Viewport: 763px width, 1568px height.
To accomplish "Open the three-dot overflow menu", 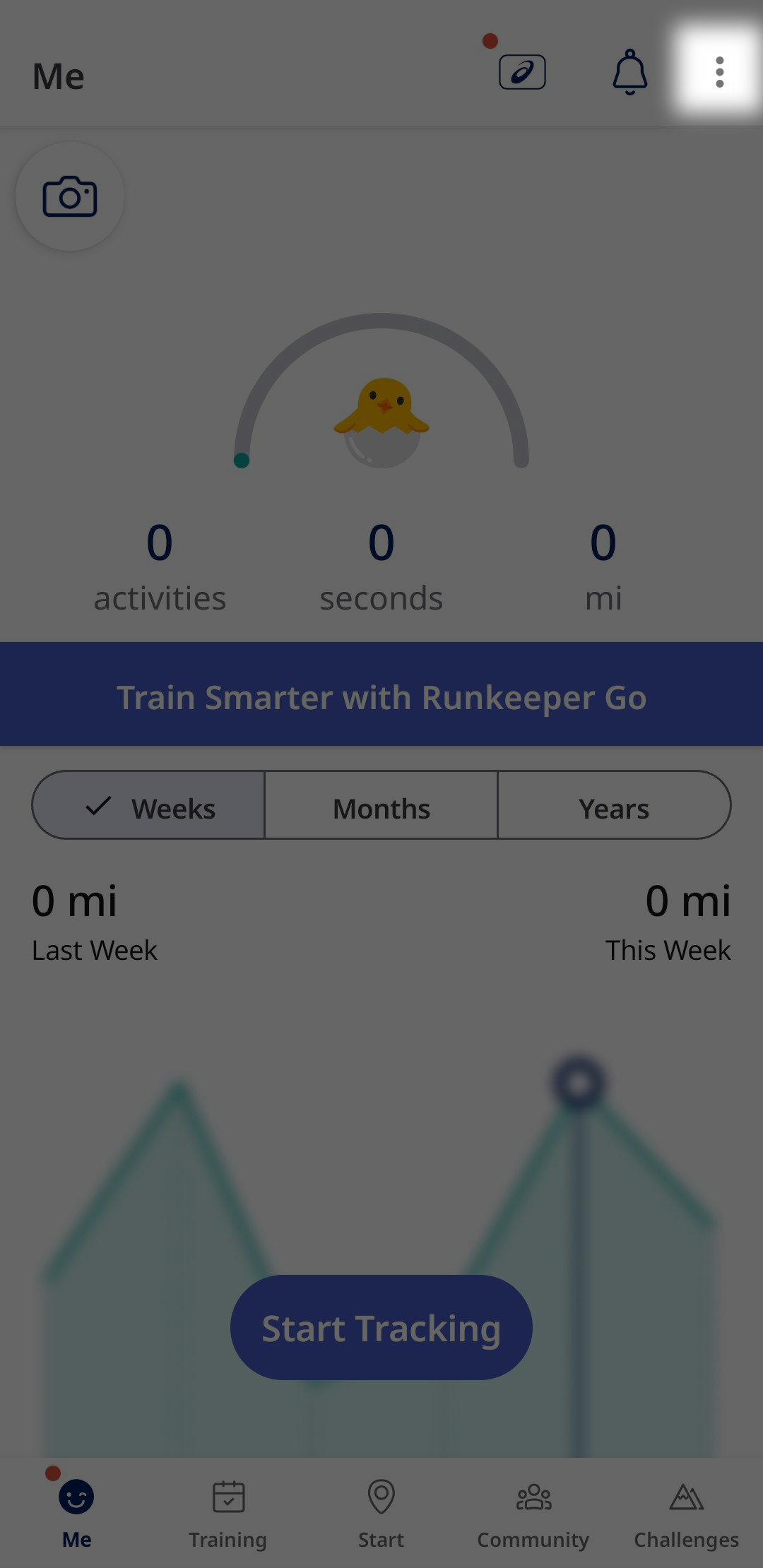I will tap(719, 72).
